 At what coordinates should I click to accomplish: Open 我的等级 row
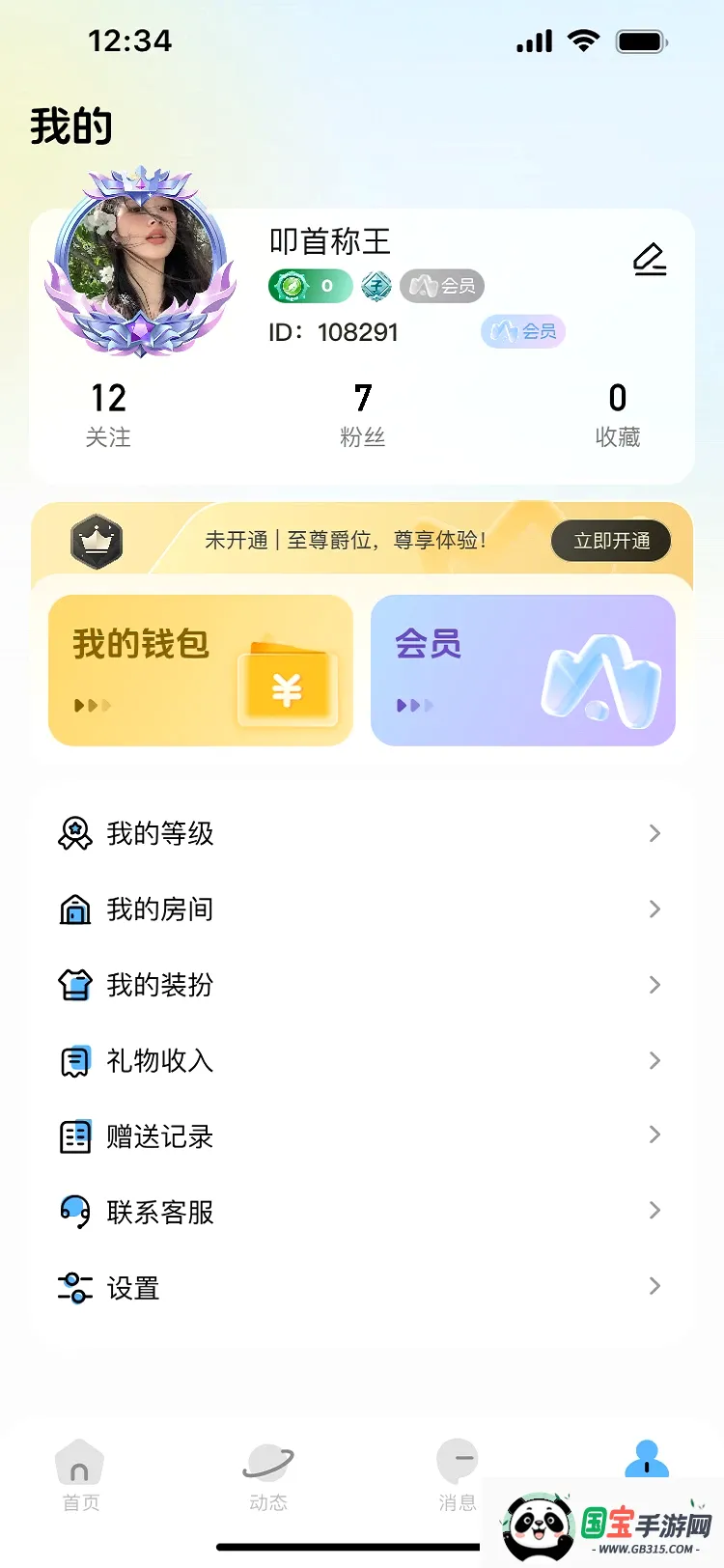(362, 833)
